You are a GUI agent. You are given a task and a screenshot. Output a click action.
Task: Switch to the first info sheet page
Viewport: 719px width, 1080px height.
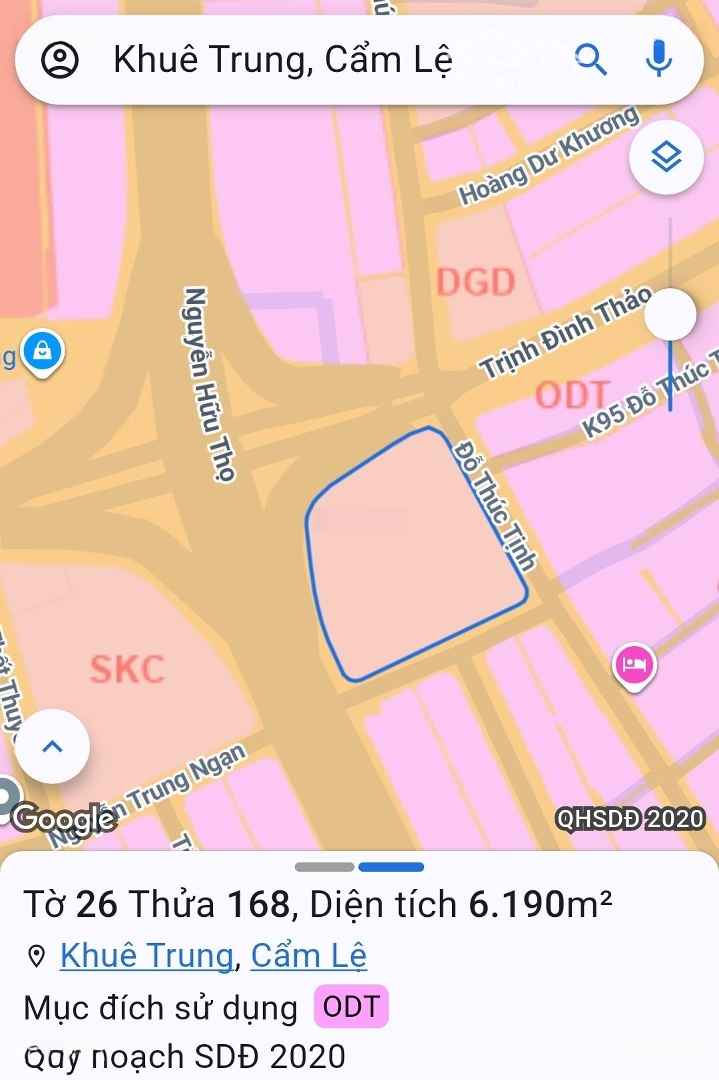coord(325,867)
